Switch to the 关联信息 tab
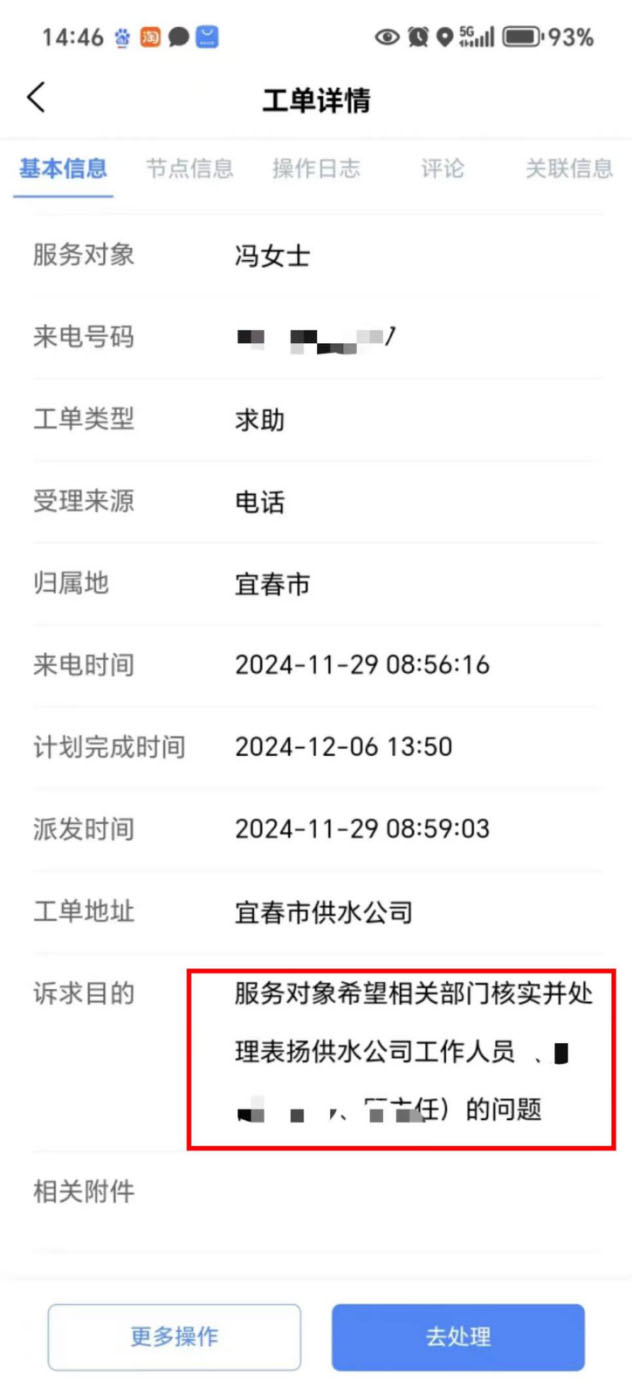The image size is (632, 1394). coord(569,168)
